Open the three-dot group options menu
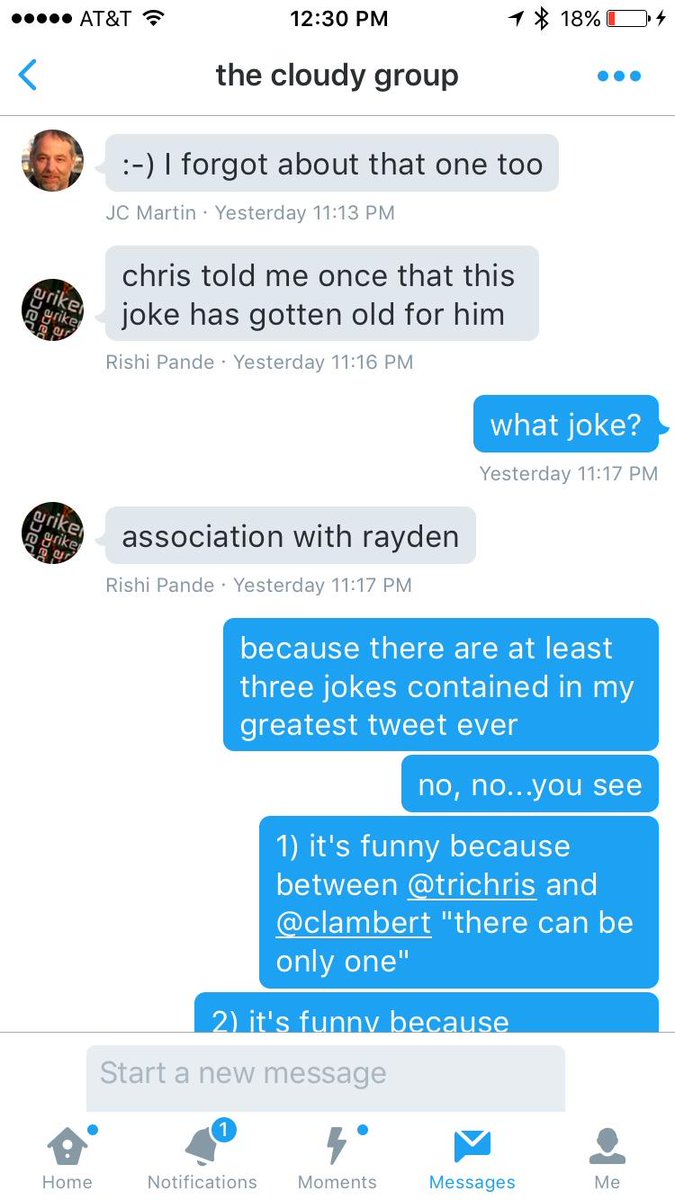 tap(619, 76)
